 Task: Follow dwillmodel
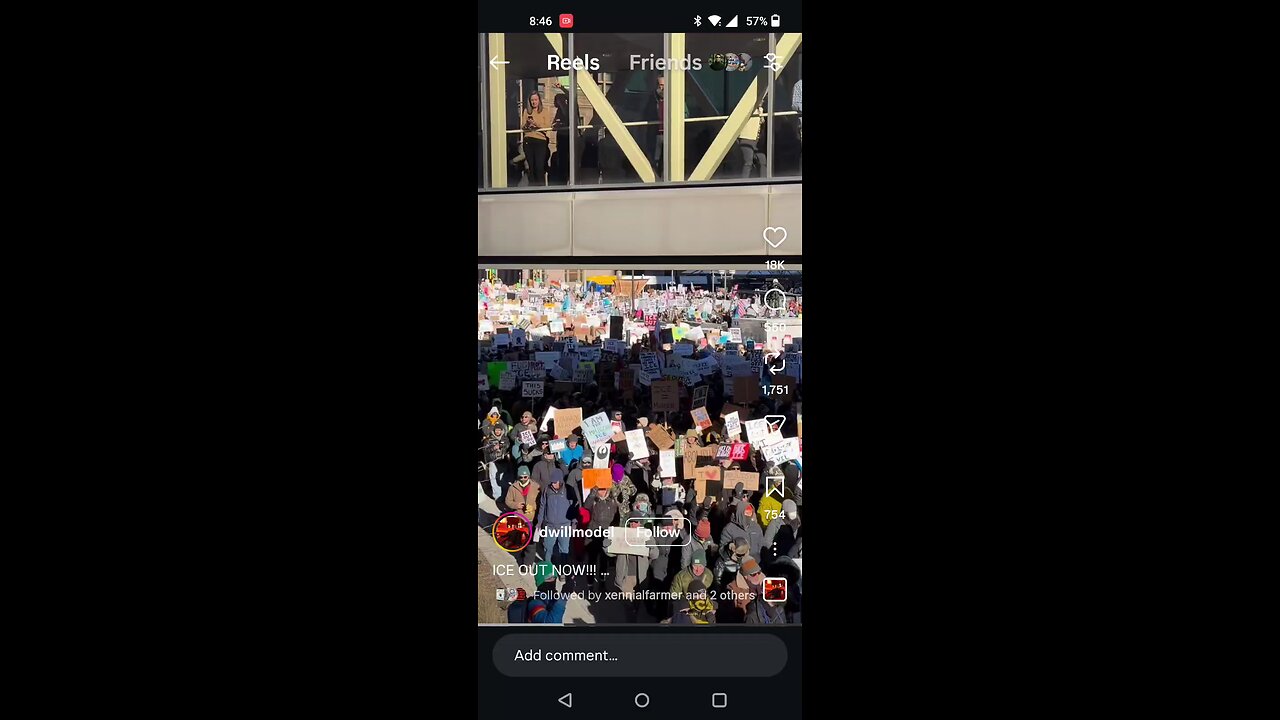click(x=658, y=532)
